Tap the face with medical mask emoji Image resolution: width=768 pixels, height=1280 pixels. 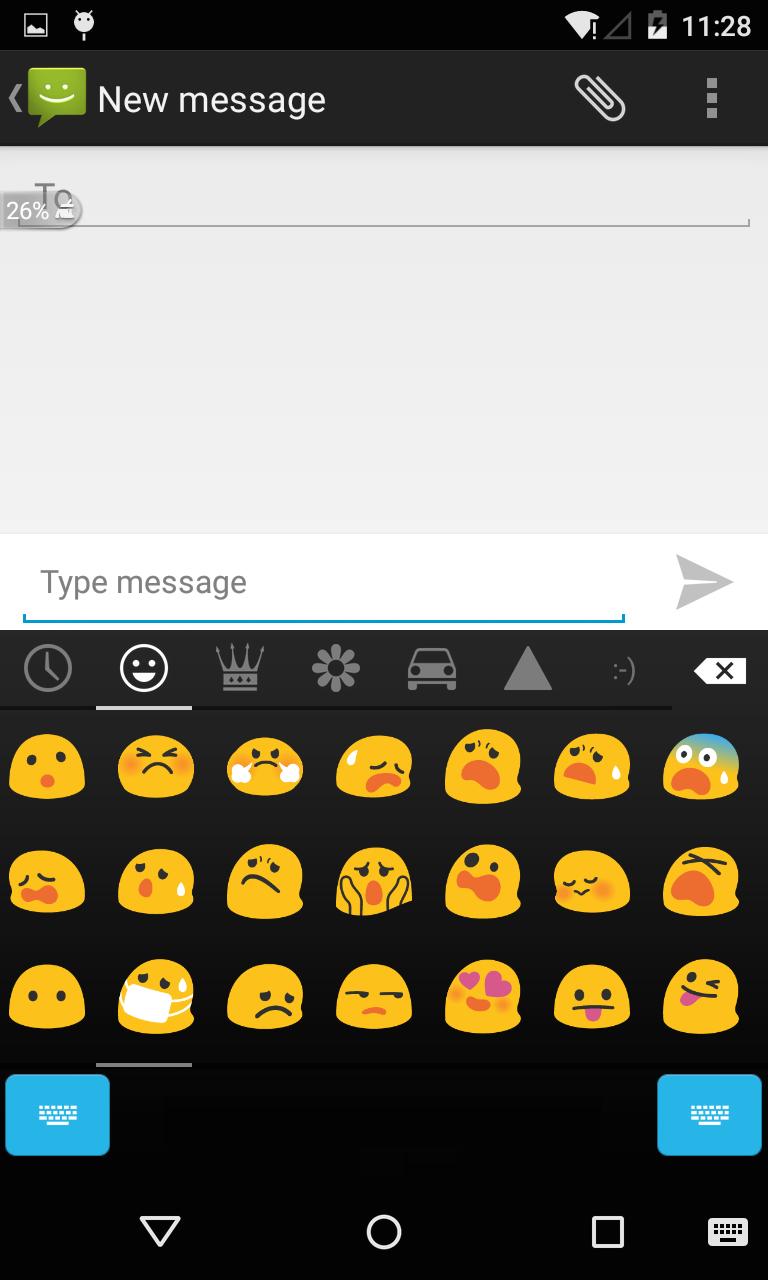pos(156,996)
